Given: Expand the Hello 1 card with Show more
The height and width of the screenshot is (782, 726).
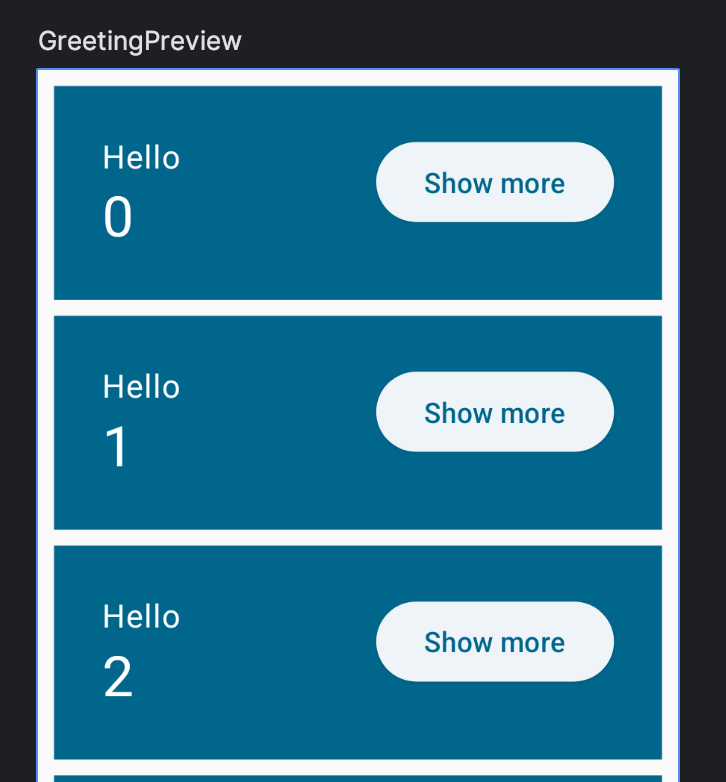Looking at the screenshot, I should coord(494,412).
